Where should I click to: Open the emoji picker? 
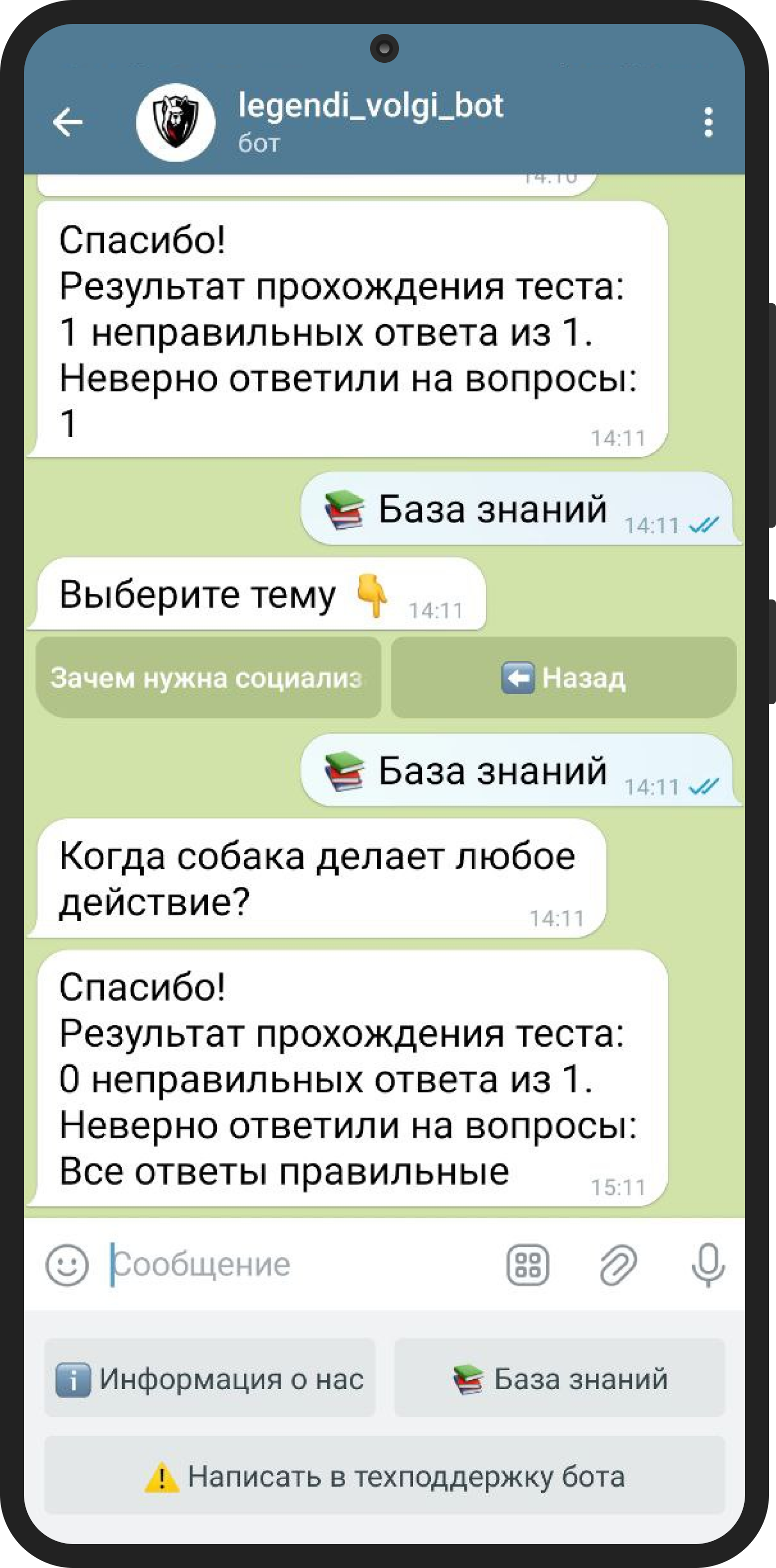67,1265
